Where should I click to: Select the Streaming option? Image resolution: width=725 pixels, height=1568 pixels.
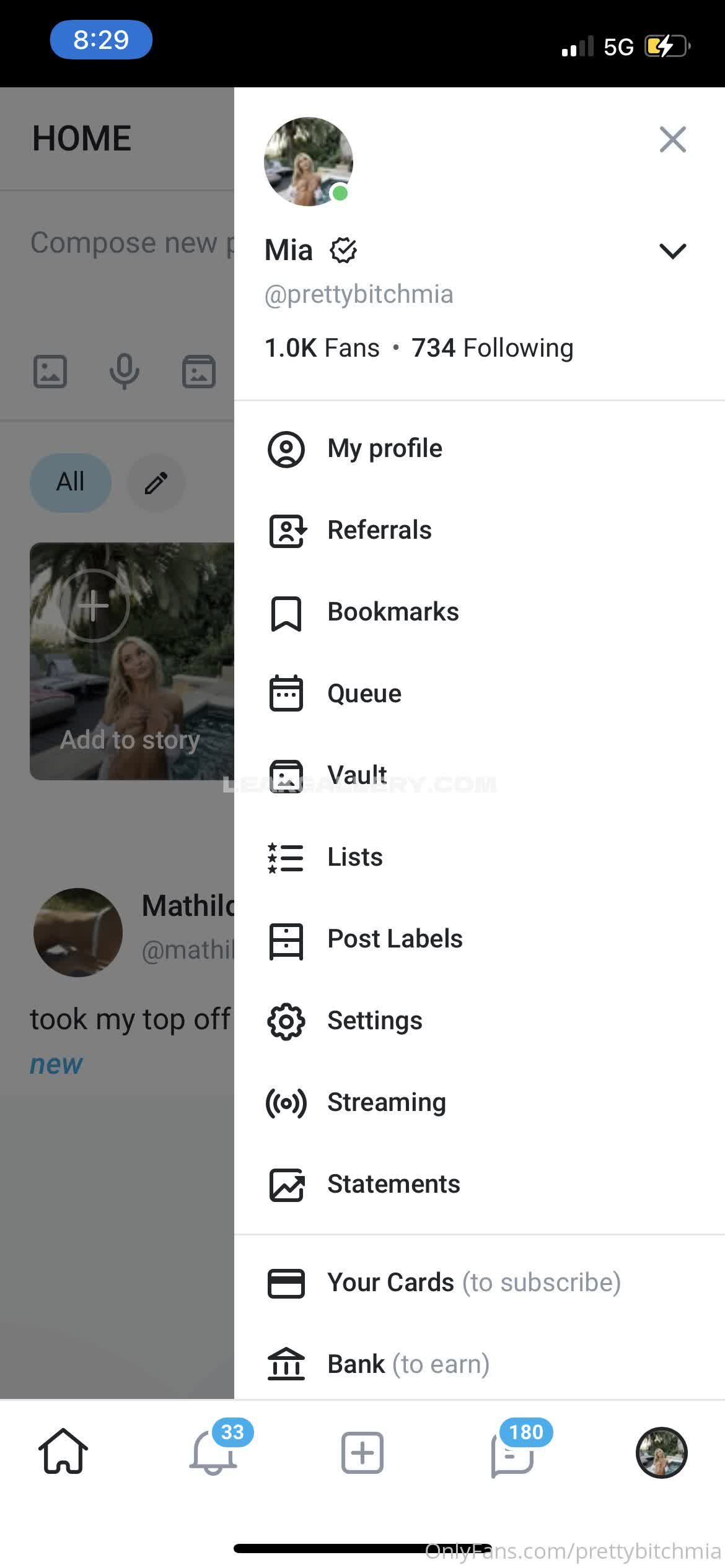tap(385, 1102)
